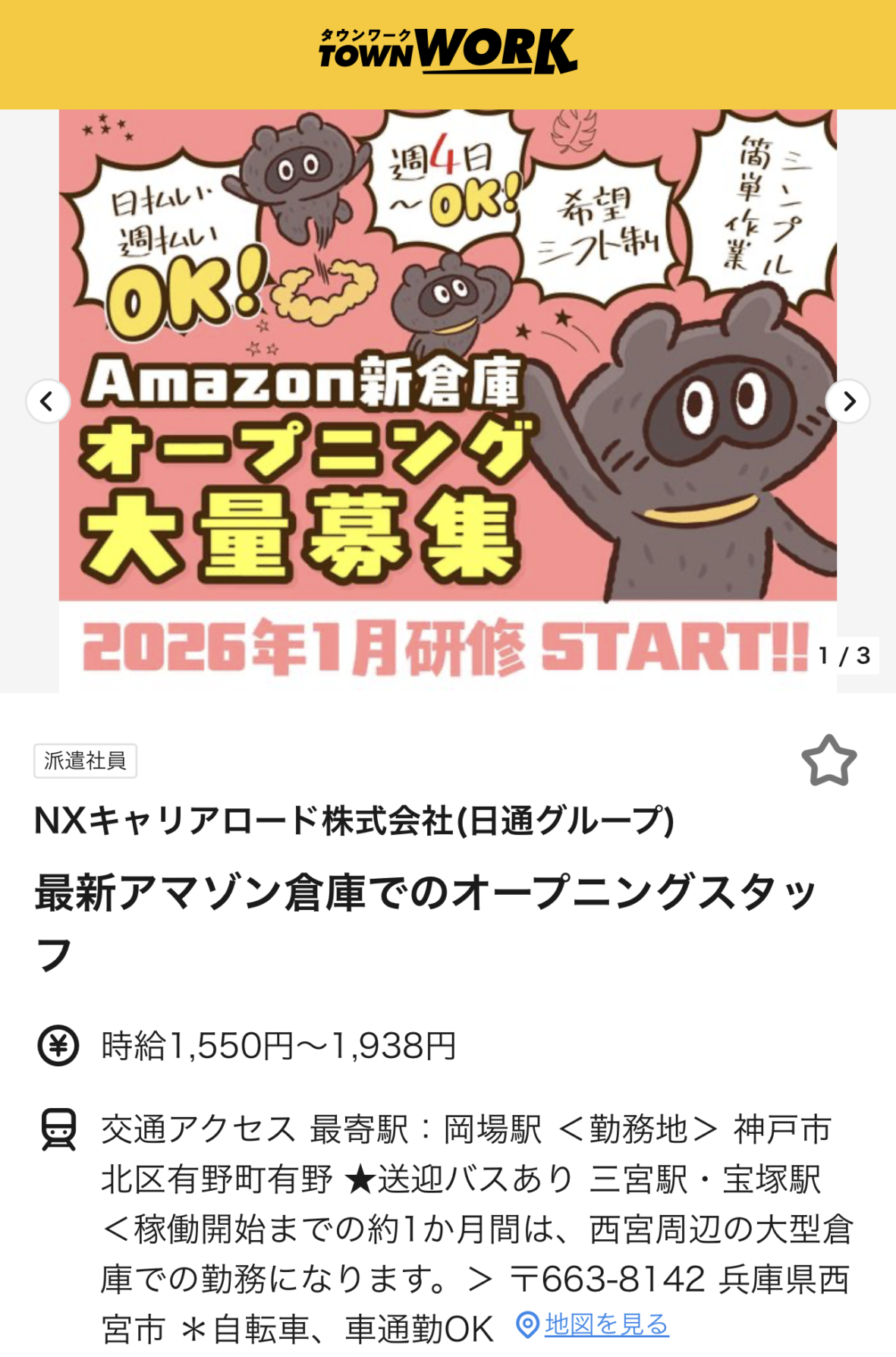Tap the TownWork logo in the header
The height and width of the screenshot is (1357, 896).
click(448, 52)
